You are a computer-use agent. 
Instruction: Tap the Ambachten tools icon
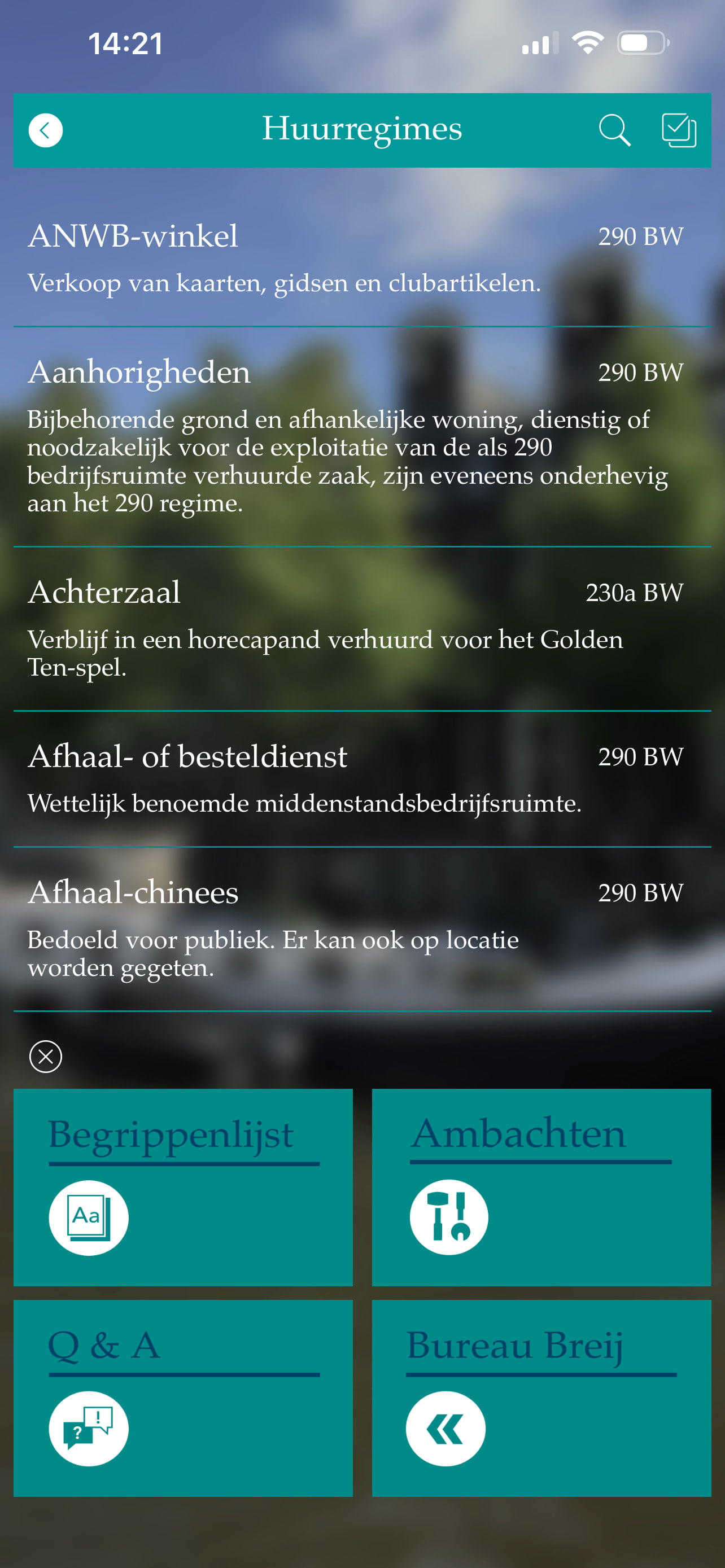pyautogui.click(x=449, y=1216)
